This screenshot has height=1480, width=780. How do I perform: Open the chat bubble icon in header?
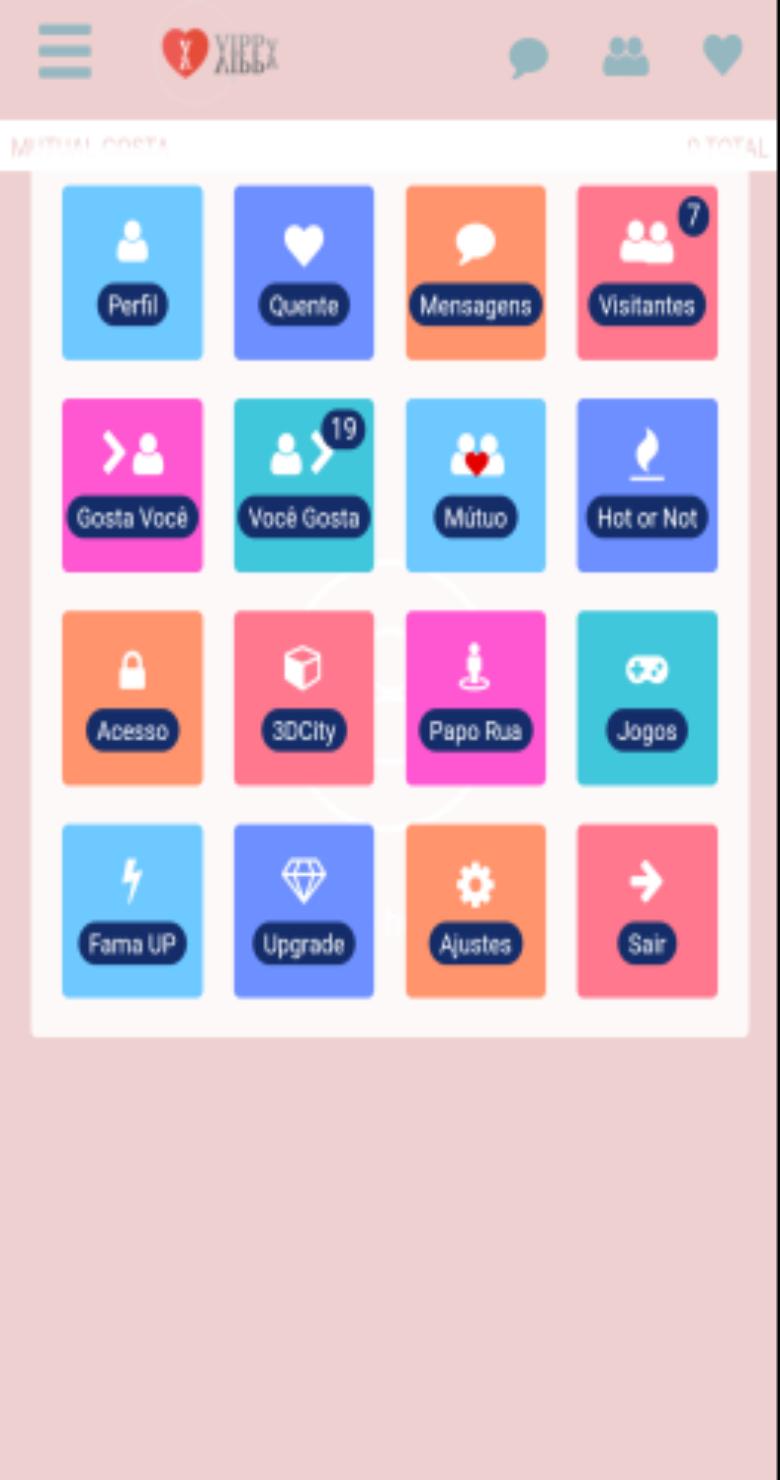coord(528,56)
